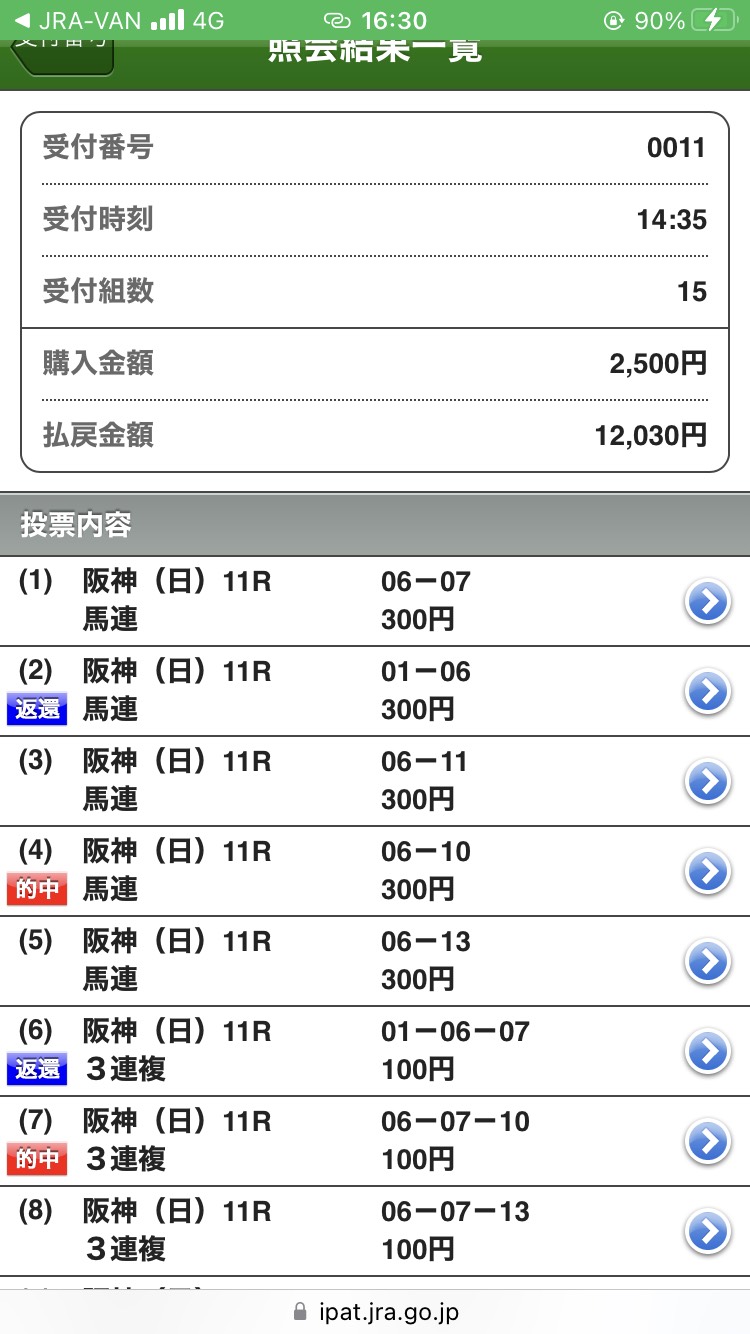750x1334 pixels.
Task: View winning bet (4) 馬連 06-10
Action: pos(708,872)
